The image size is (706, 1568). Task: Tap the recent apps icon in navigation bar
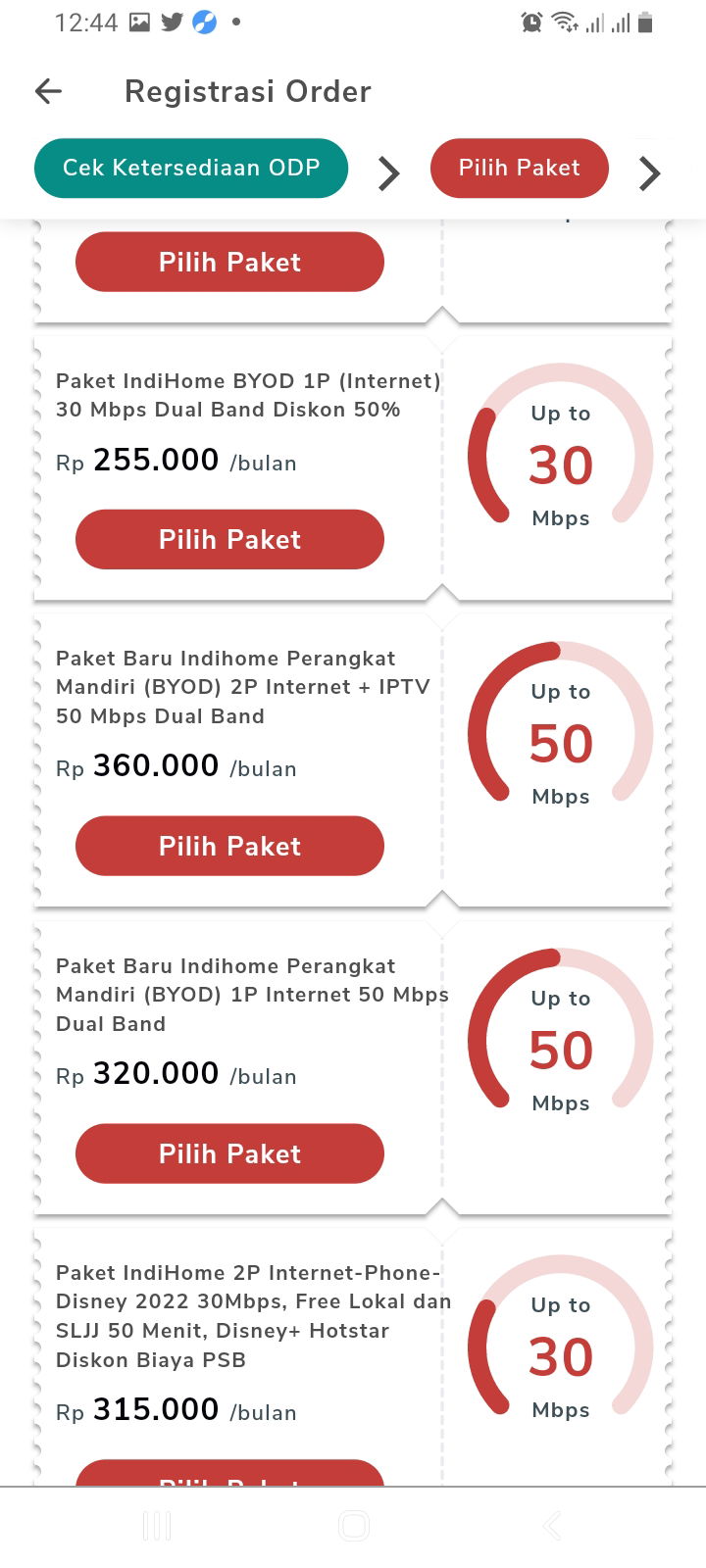tap(157, 1525)
